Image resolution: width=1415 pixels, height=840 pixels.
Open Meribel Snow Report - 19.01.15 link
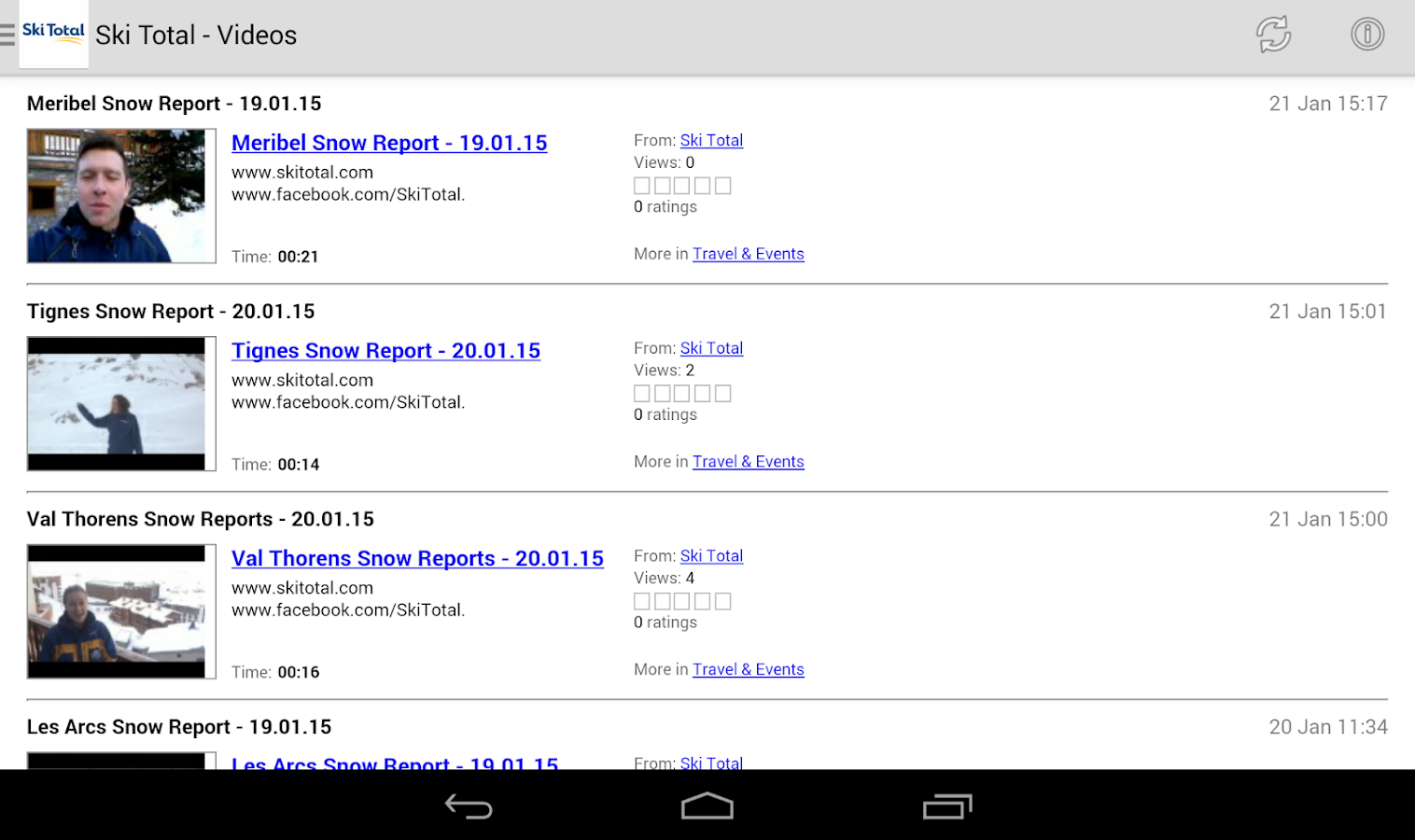389,143
